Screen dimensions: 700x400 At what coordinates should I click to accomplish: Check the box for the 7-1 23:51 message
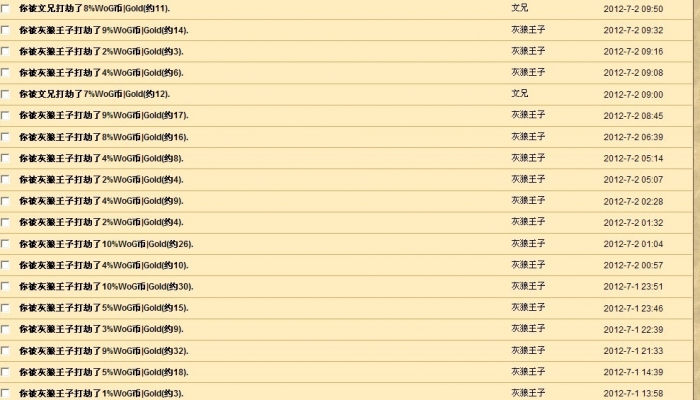5,287
